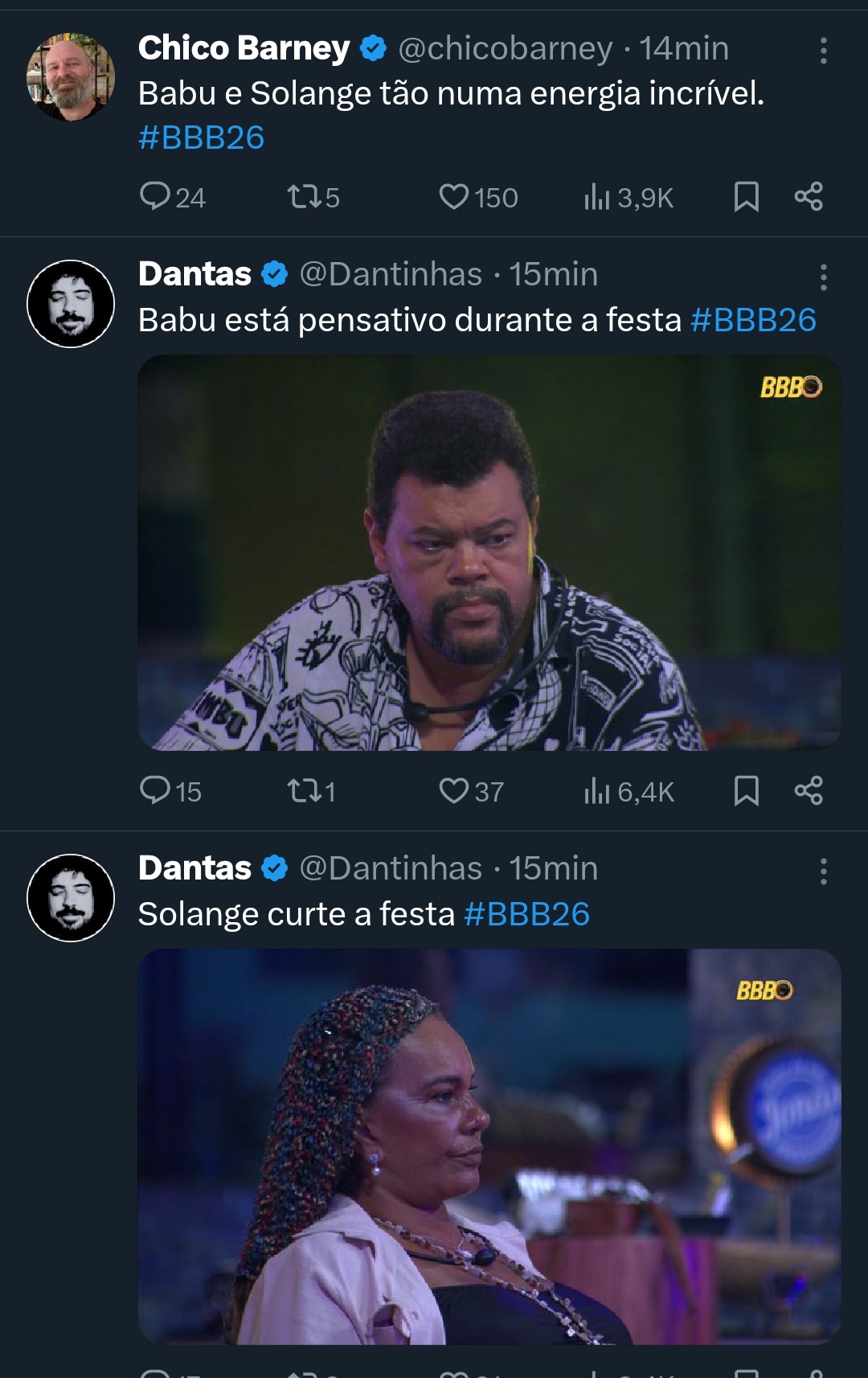View the photo in "Babu está pensativo" post
Screen dimensions: 868x1378
point(489,552)
